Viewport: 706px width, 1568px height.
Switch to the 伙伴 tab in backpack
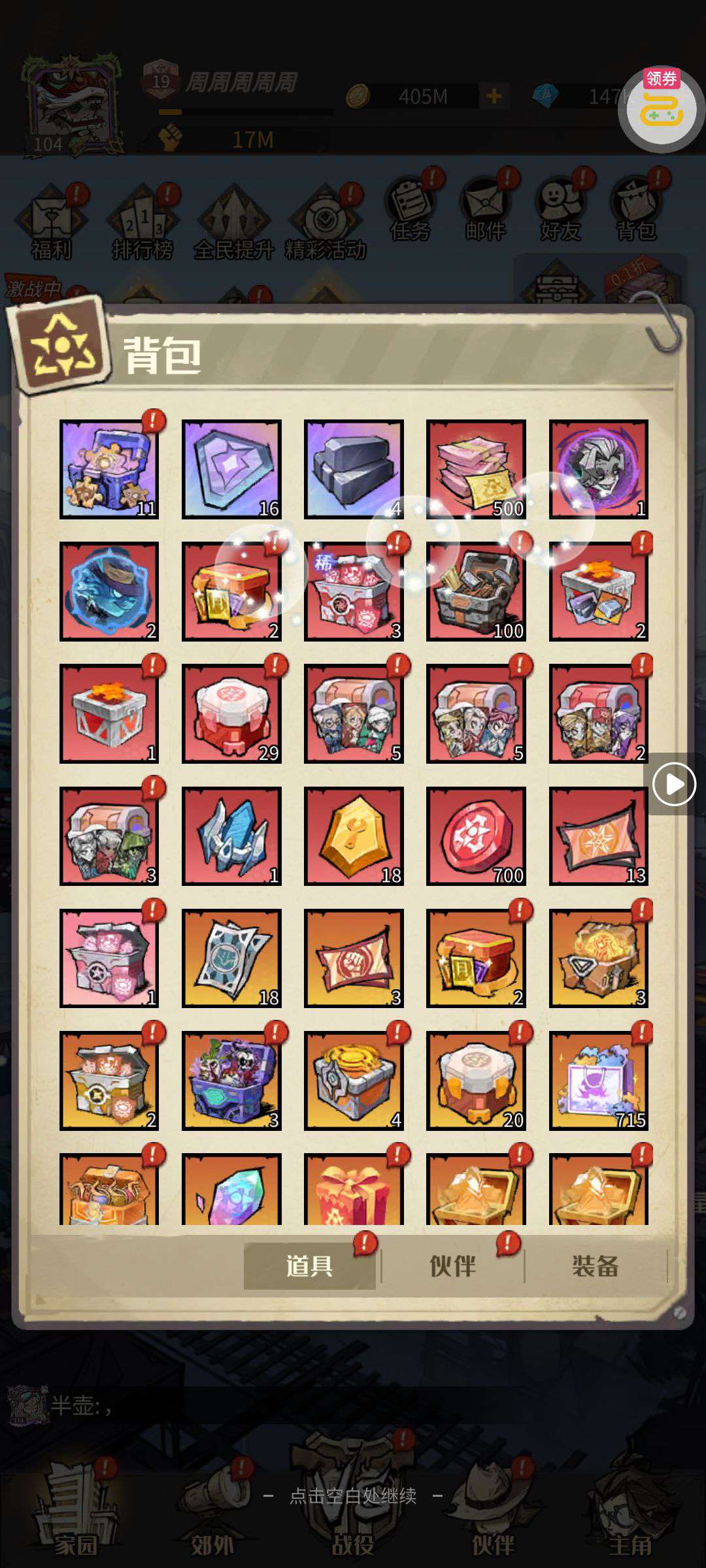click(x=452, y=1266)
